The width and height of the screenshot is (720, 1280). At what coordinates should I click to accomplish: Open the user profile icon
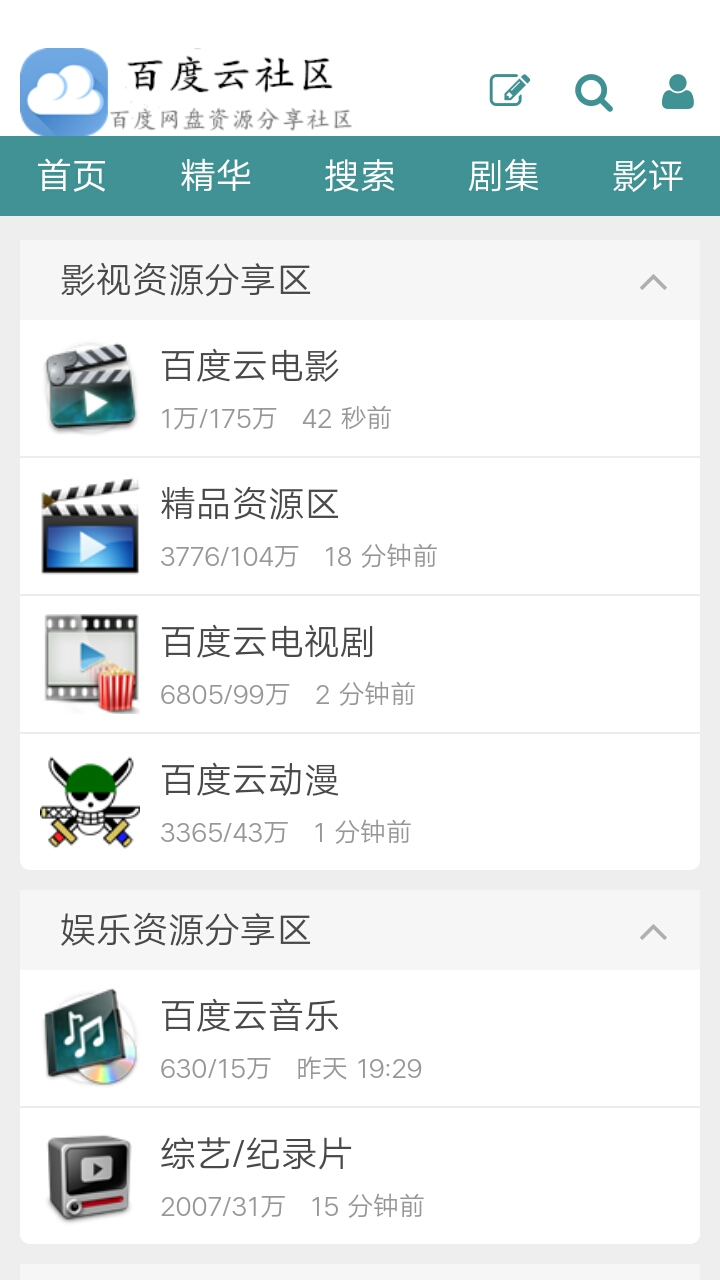(678, 92)
